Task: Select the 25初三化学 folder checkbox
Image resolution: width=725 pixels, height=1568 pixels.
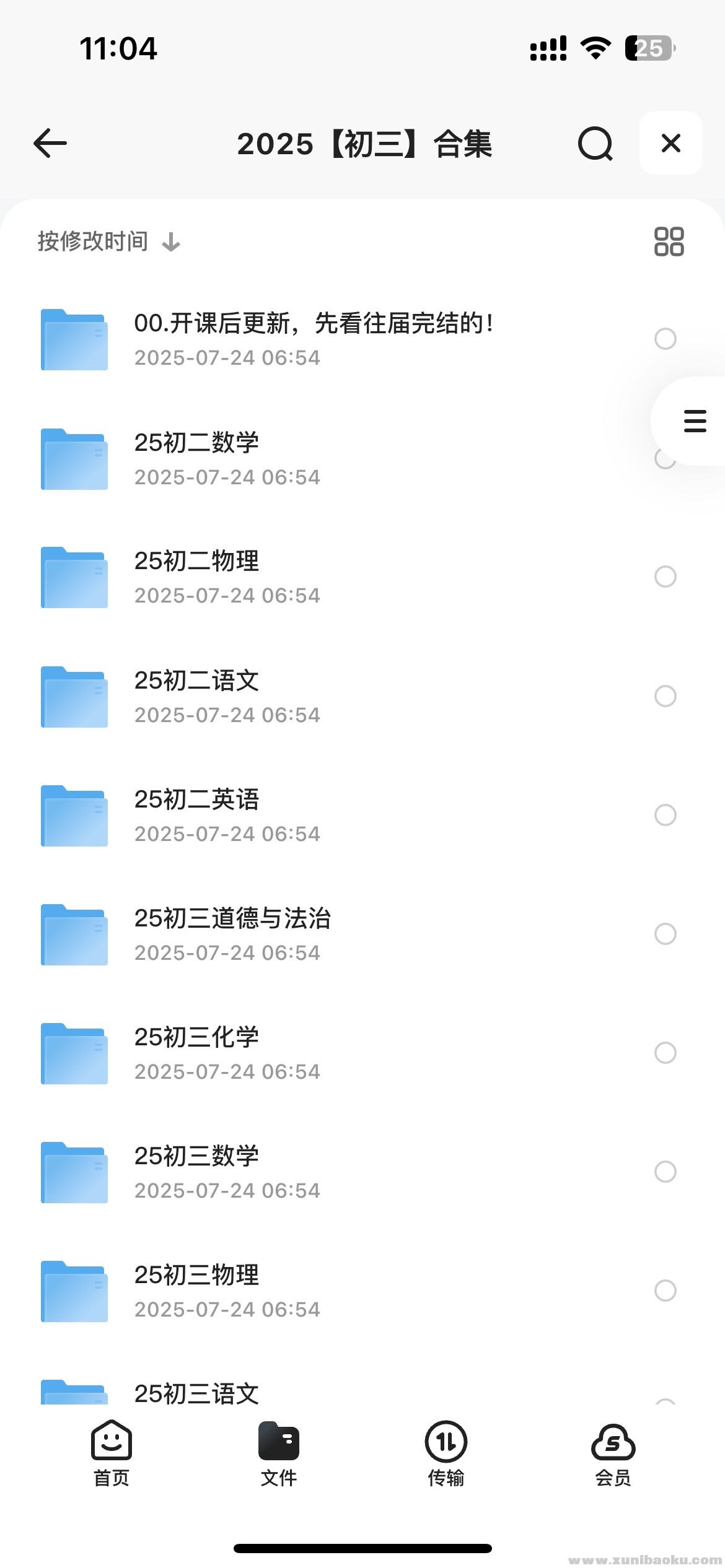Action: (x=664, y=1052)
